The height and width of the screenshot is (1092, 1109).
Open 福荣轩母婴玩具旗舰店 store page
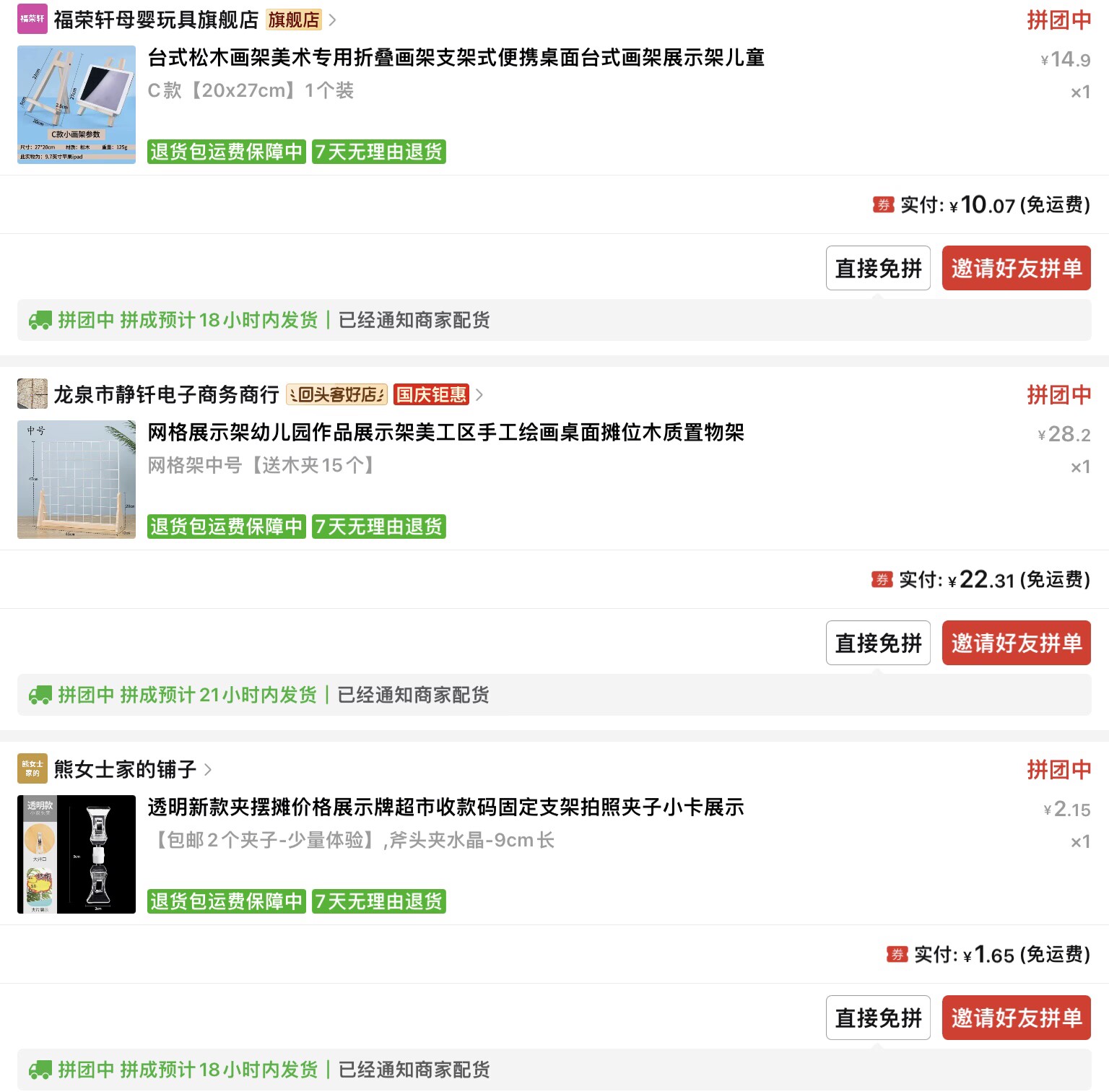point(156,20)
